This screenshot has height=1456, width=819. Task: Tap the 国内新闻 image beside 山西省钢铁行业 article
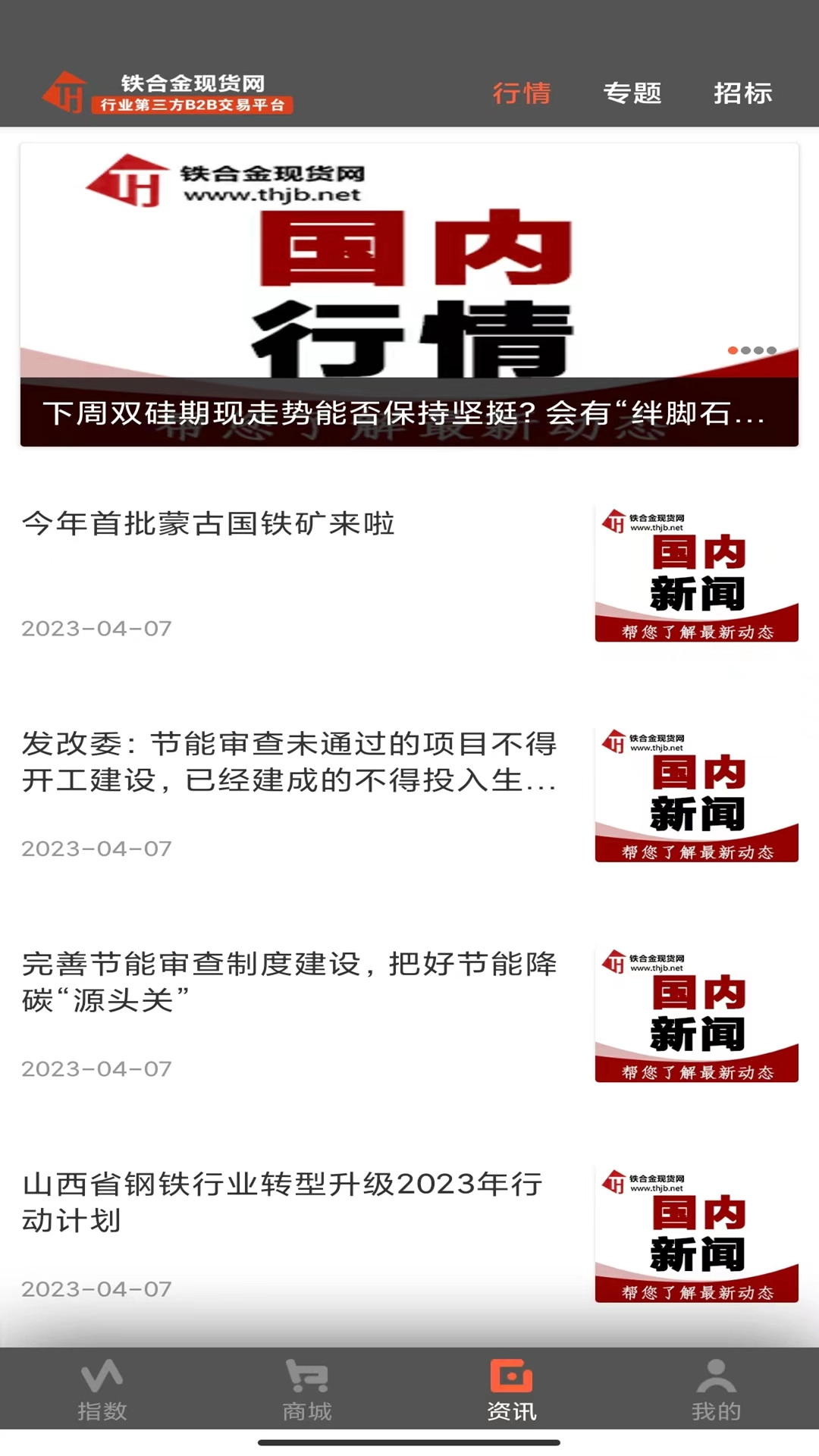[695, 1226]
